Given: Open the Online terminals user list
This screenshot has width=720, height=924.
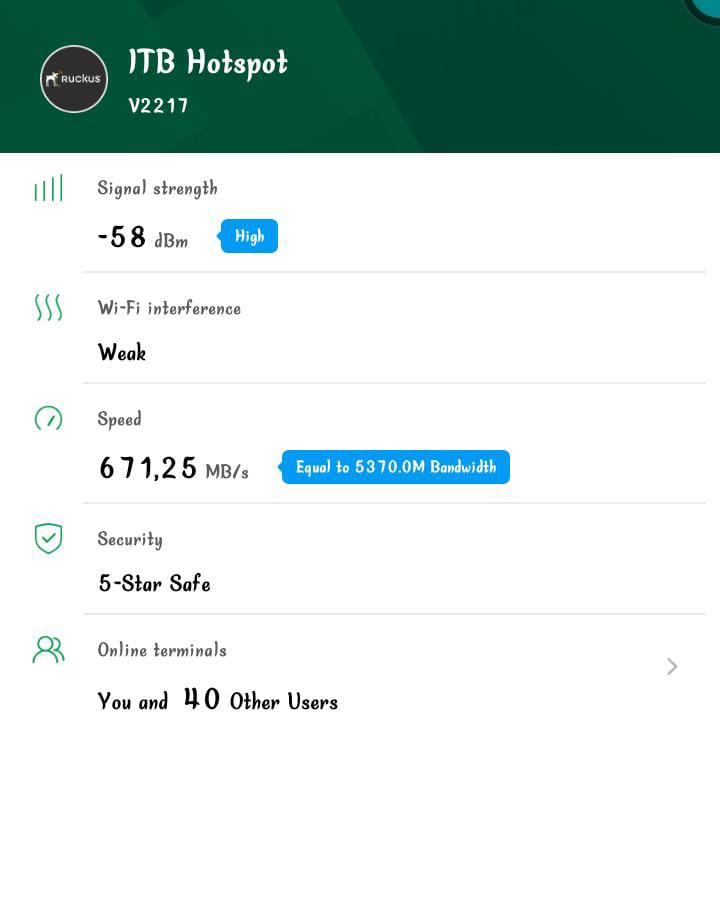Looking at the screenshot, I should [671, 667].
